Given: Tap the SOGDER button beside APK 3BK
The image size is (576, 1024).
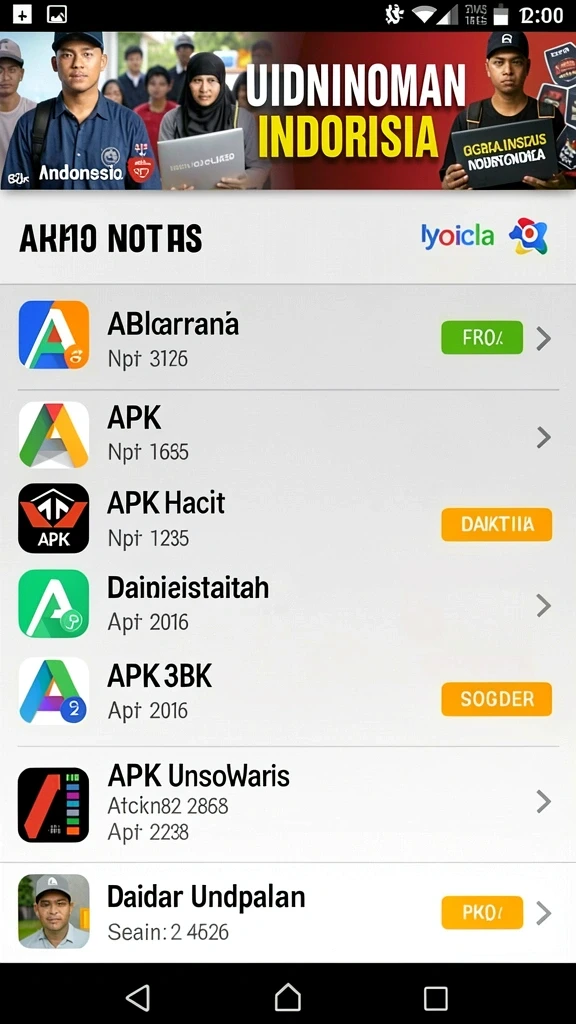Looking at the screenshot, I should pos(496,699).
